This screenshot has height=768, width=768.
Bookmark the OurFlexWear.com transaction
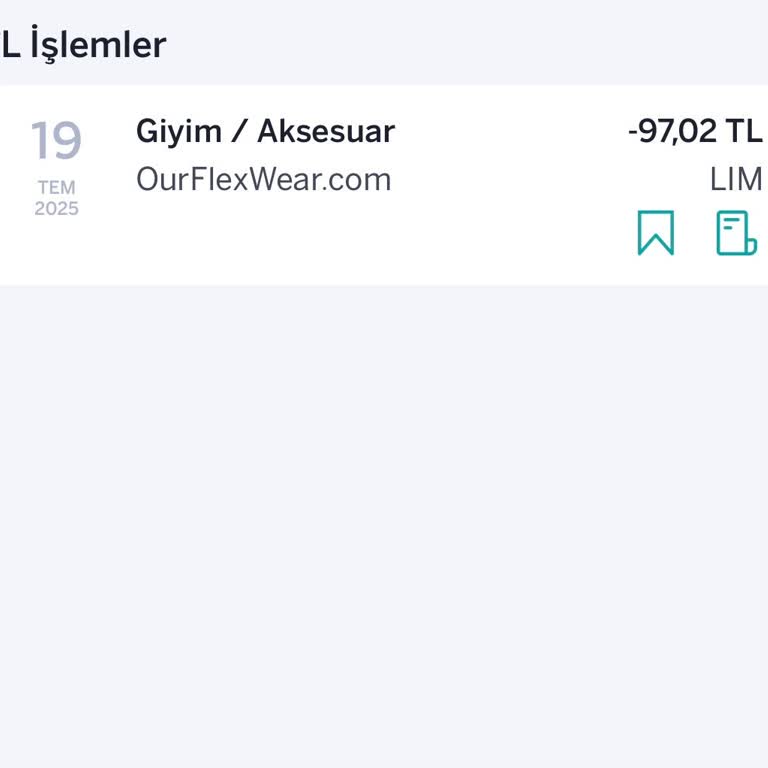click(x=656, y=233)
